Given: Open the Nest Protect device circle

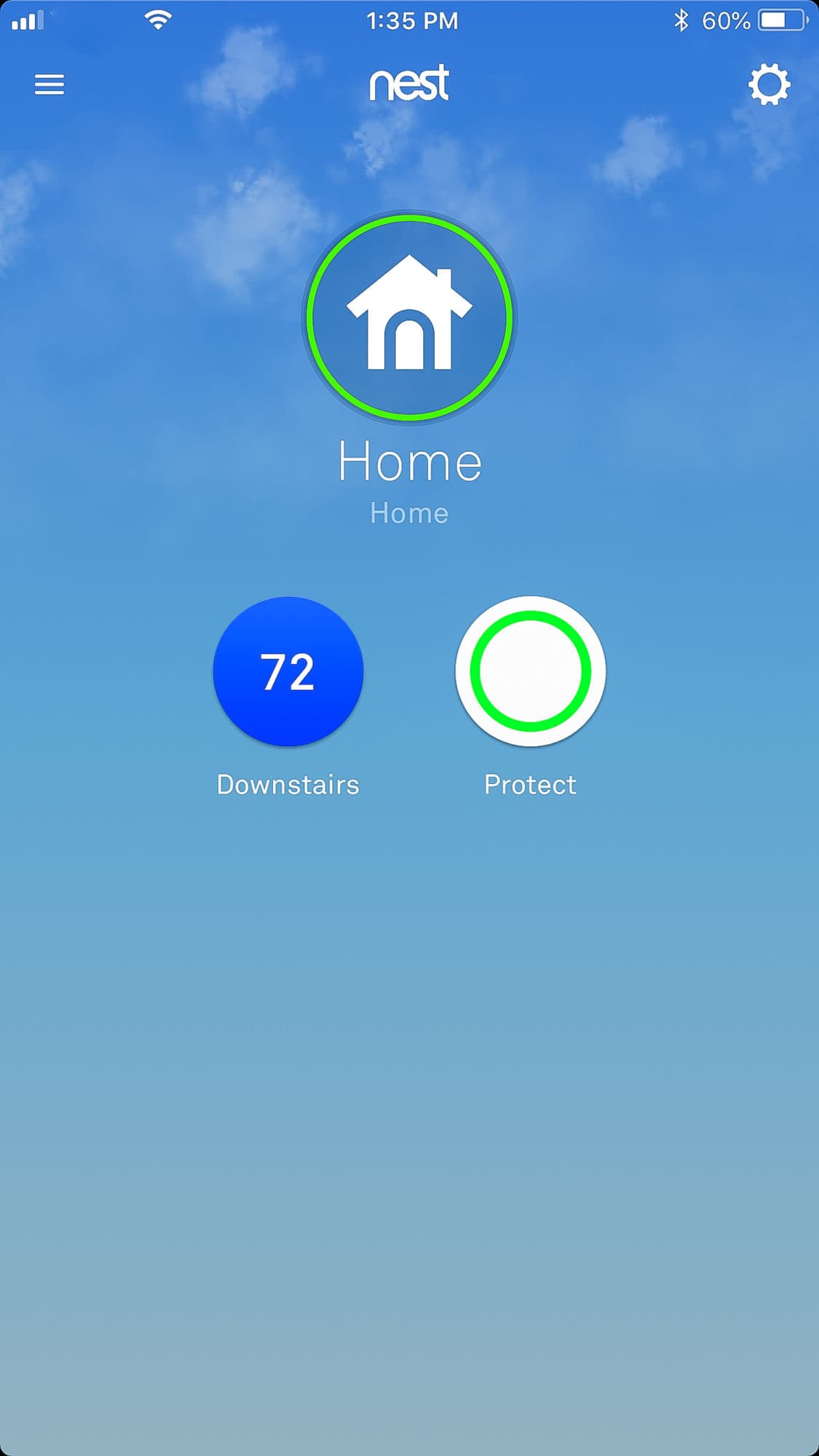Looking at the screenshot, I should pos(531,671).
